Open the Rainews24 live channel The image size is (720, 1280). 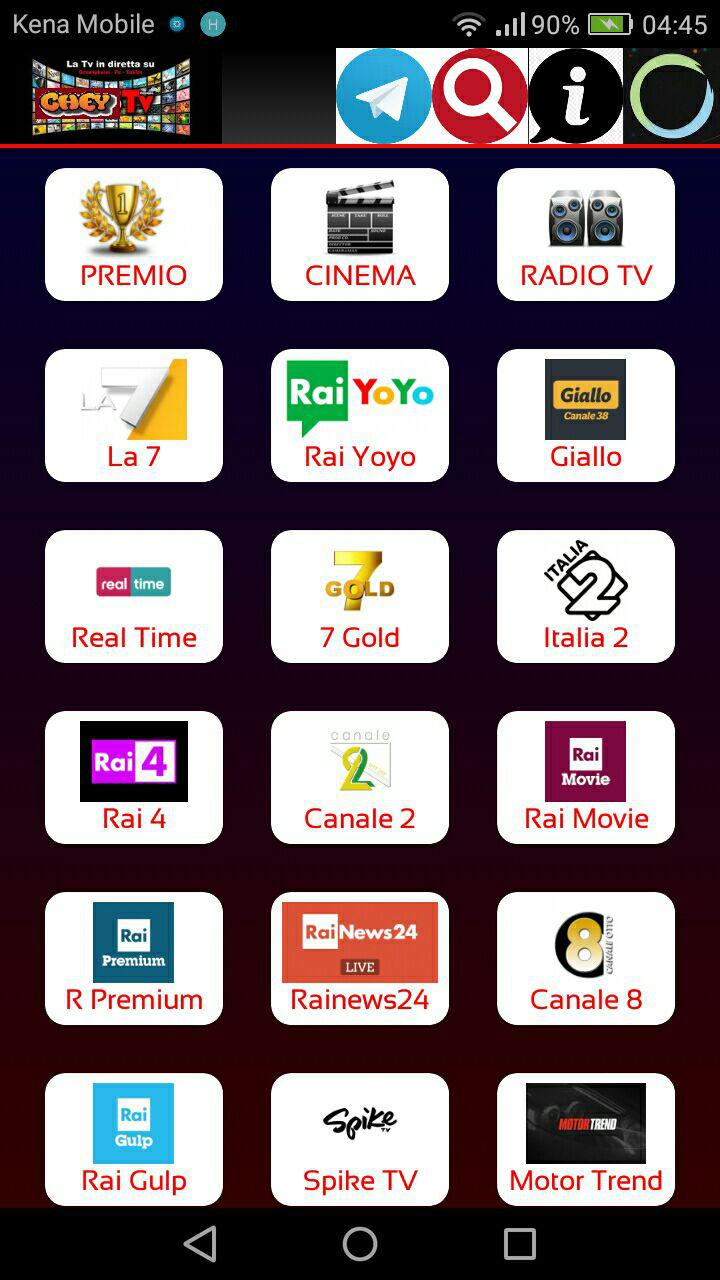click(360, 958)
